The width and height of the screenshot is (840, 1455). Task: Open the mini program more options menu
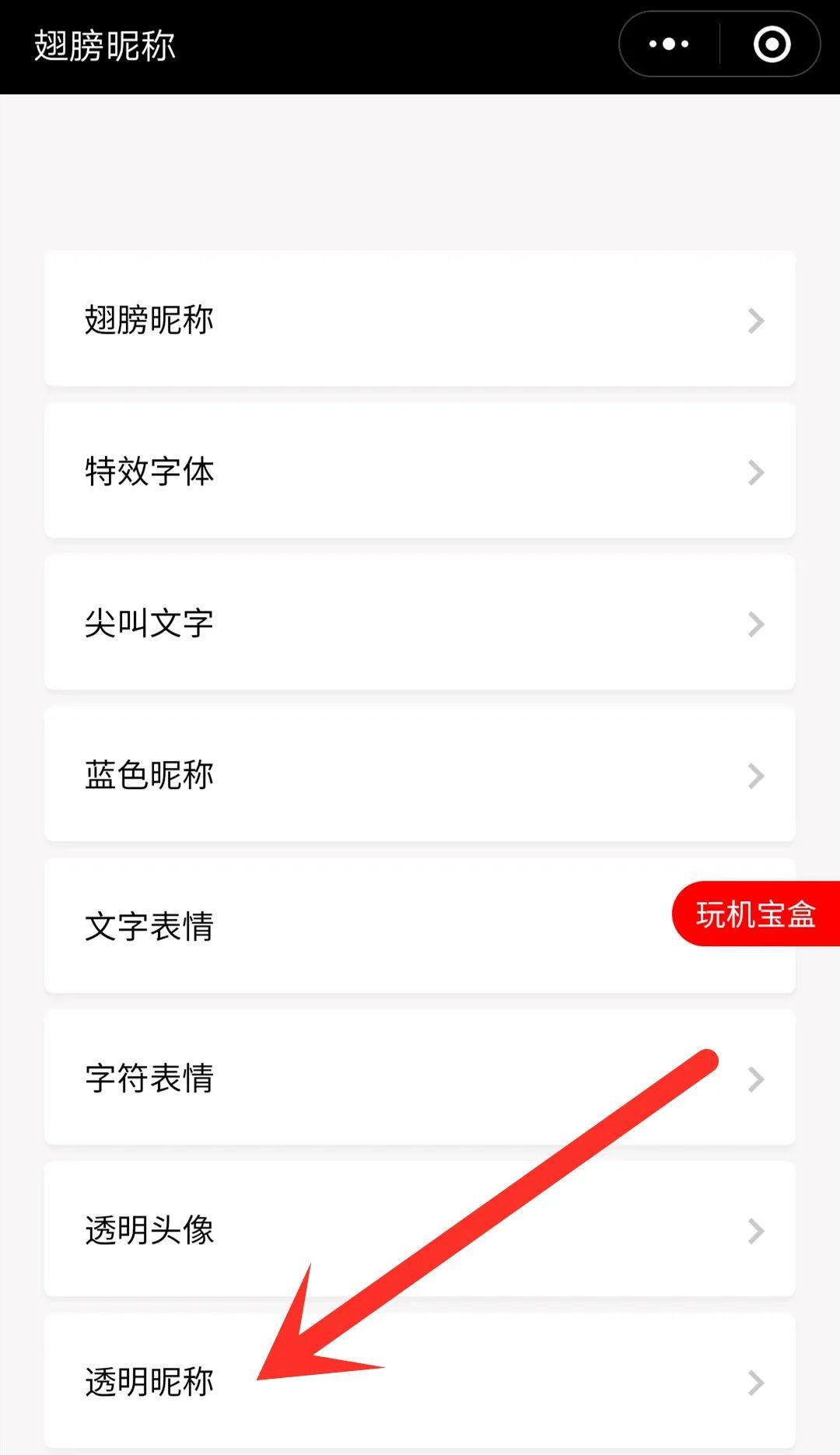point(669,44)
